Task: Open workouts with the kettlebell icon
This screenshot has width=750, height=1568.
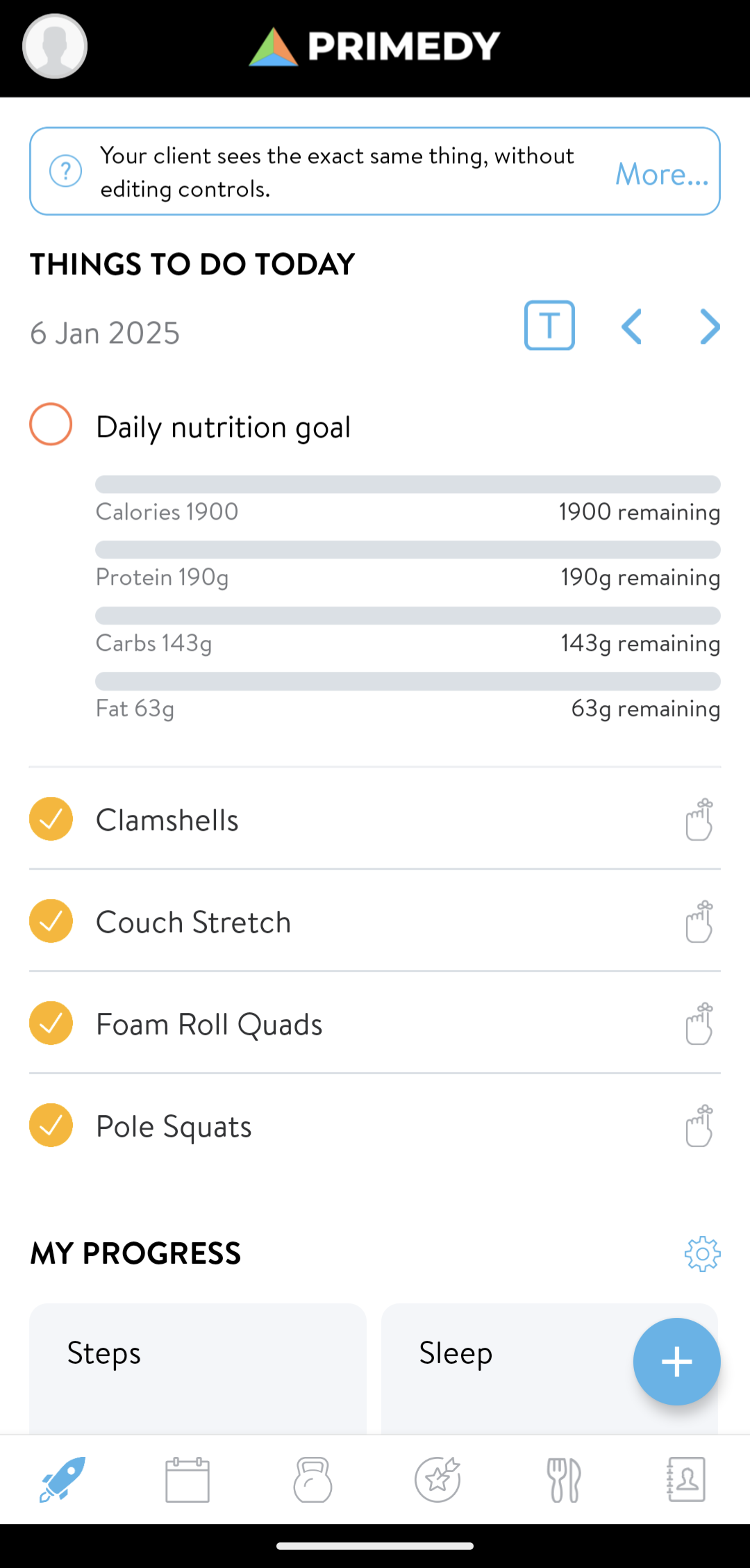Action: point(312,1479)
